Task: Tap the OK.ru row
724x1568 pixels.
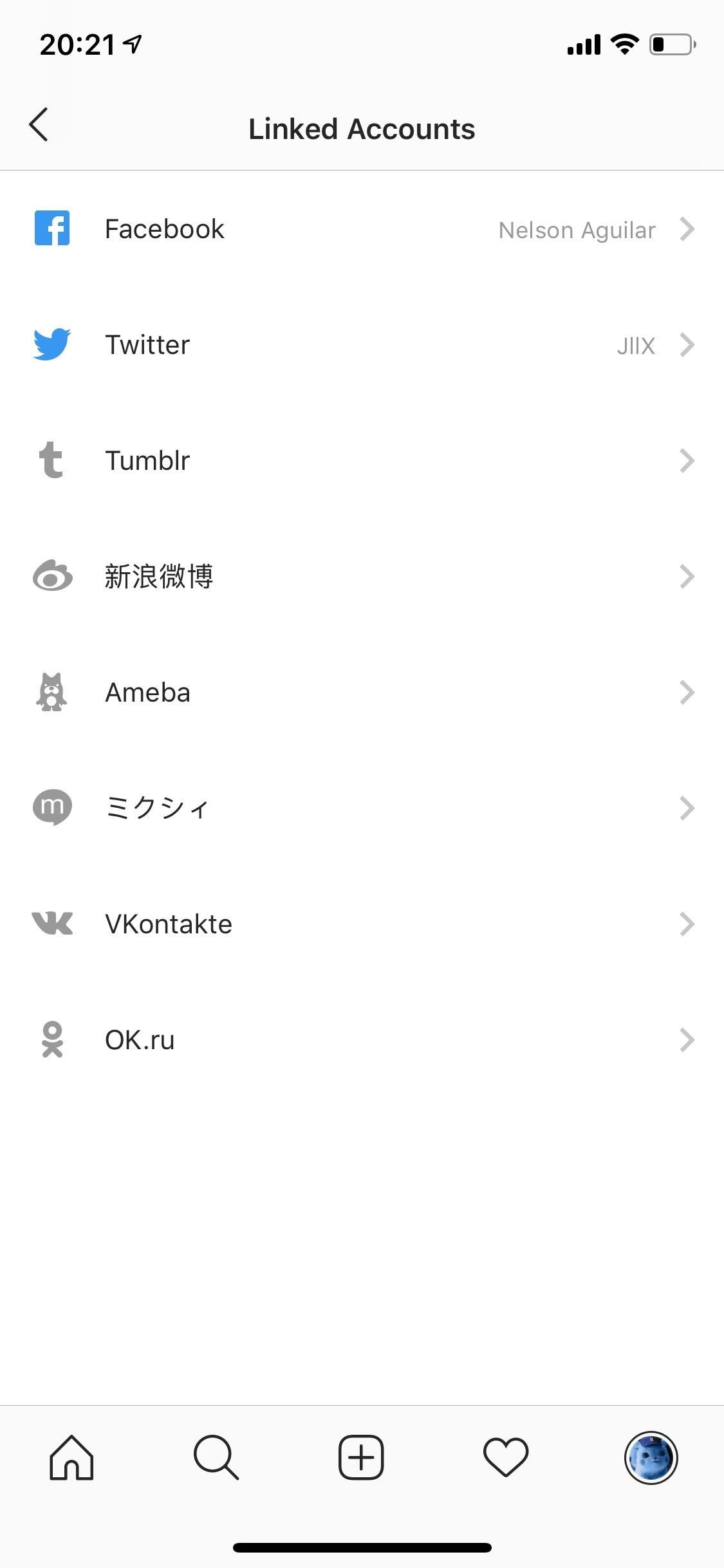Action: [x=362, y=1040]
